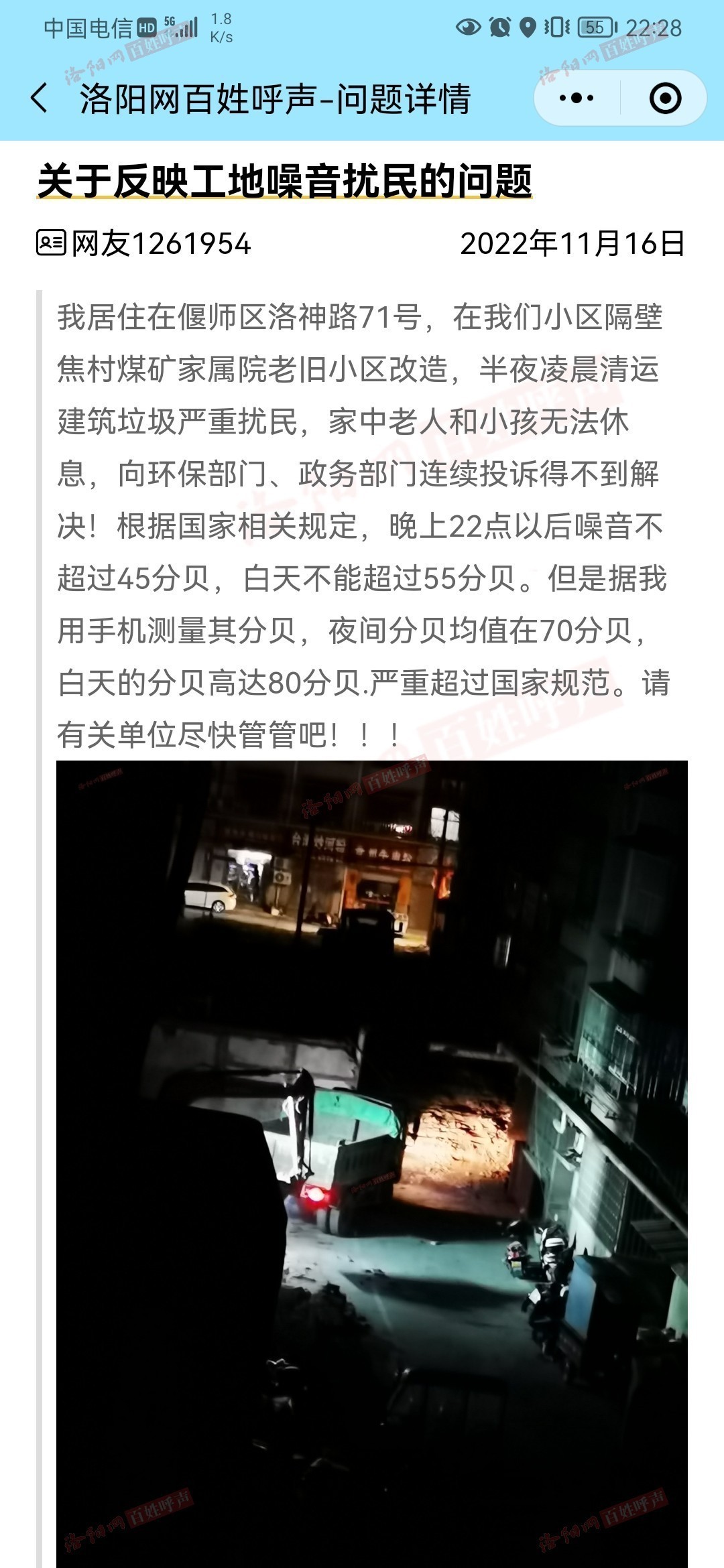This screenshot has height=1568, width=724.
Task: Go back from the complaint details page
Action: pos(40,99)
